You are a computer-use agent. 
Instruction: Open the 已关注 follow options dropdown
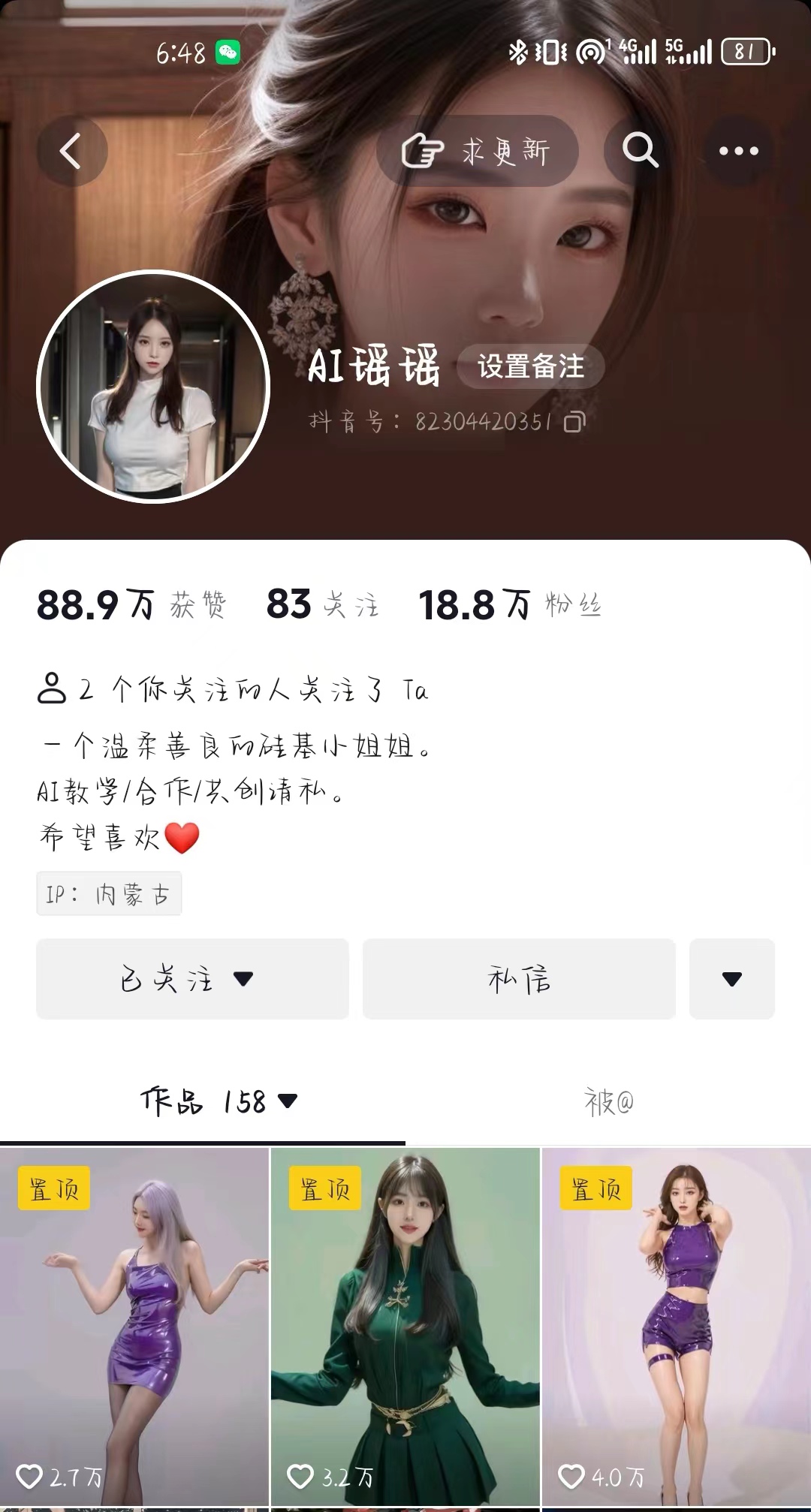[192, 979]
